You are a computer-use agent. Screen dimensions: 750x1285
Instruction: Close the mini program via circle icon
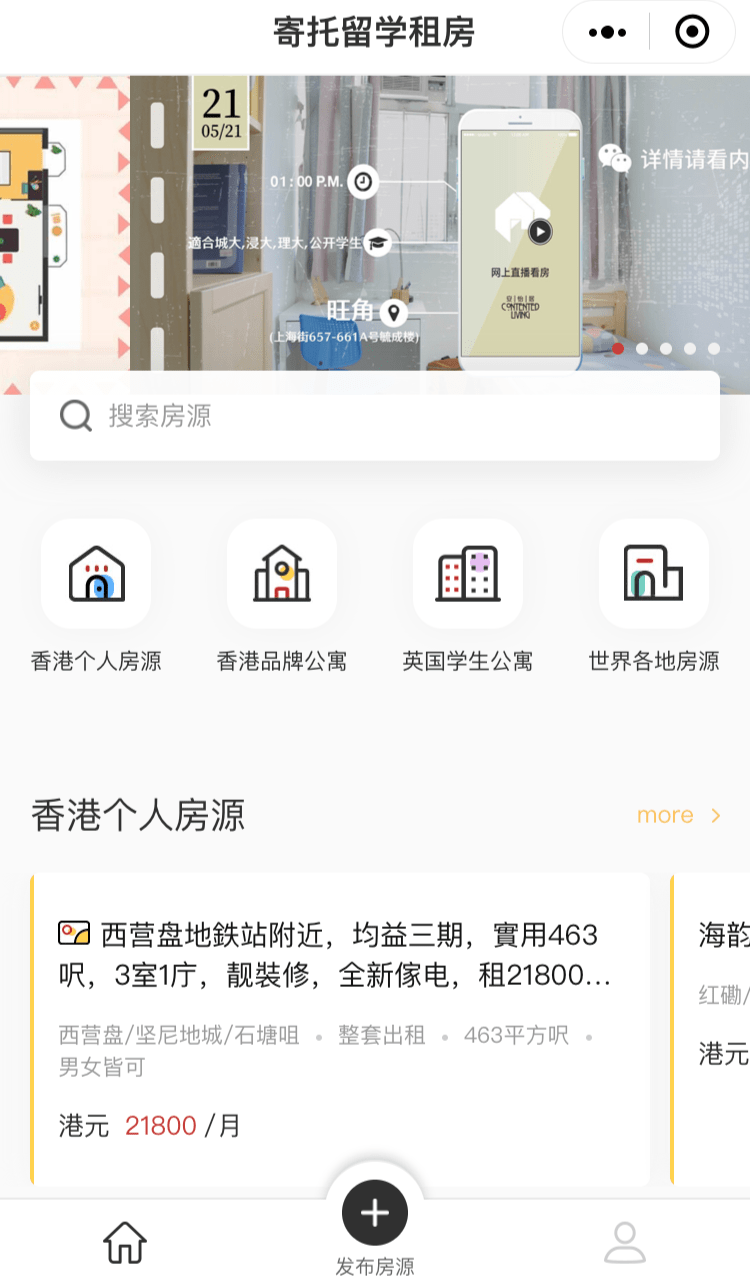[692, 33]
